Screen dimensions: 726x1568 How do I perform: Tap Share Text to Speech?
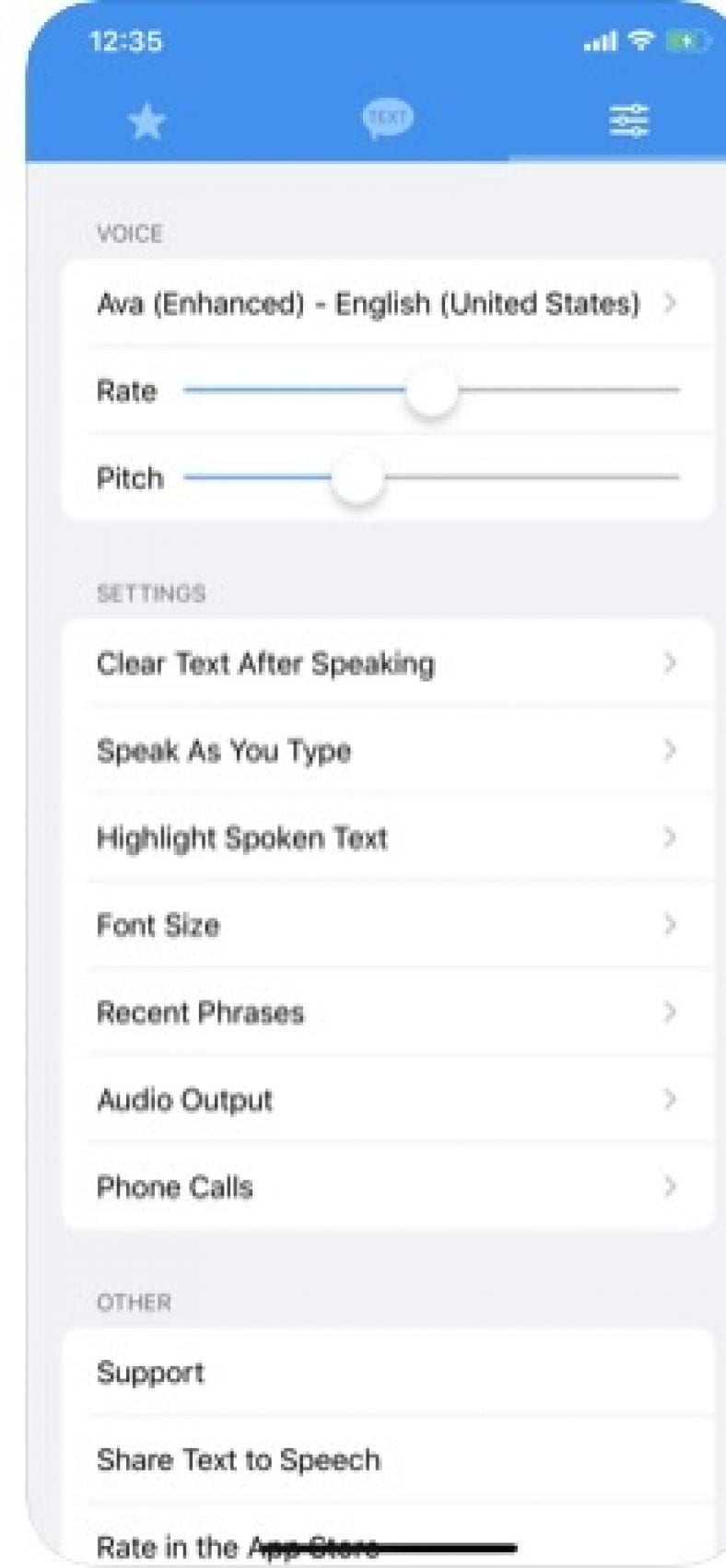(388, 1460)
